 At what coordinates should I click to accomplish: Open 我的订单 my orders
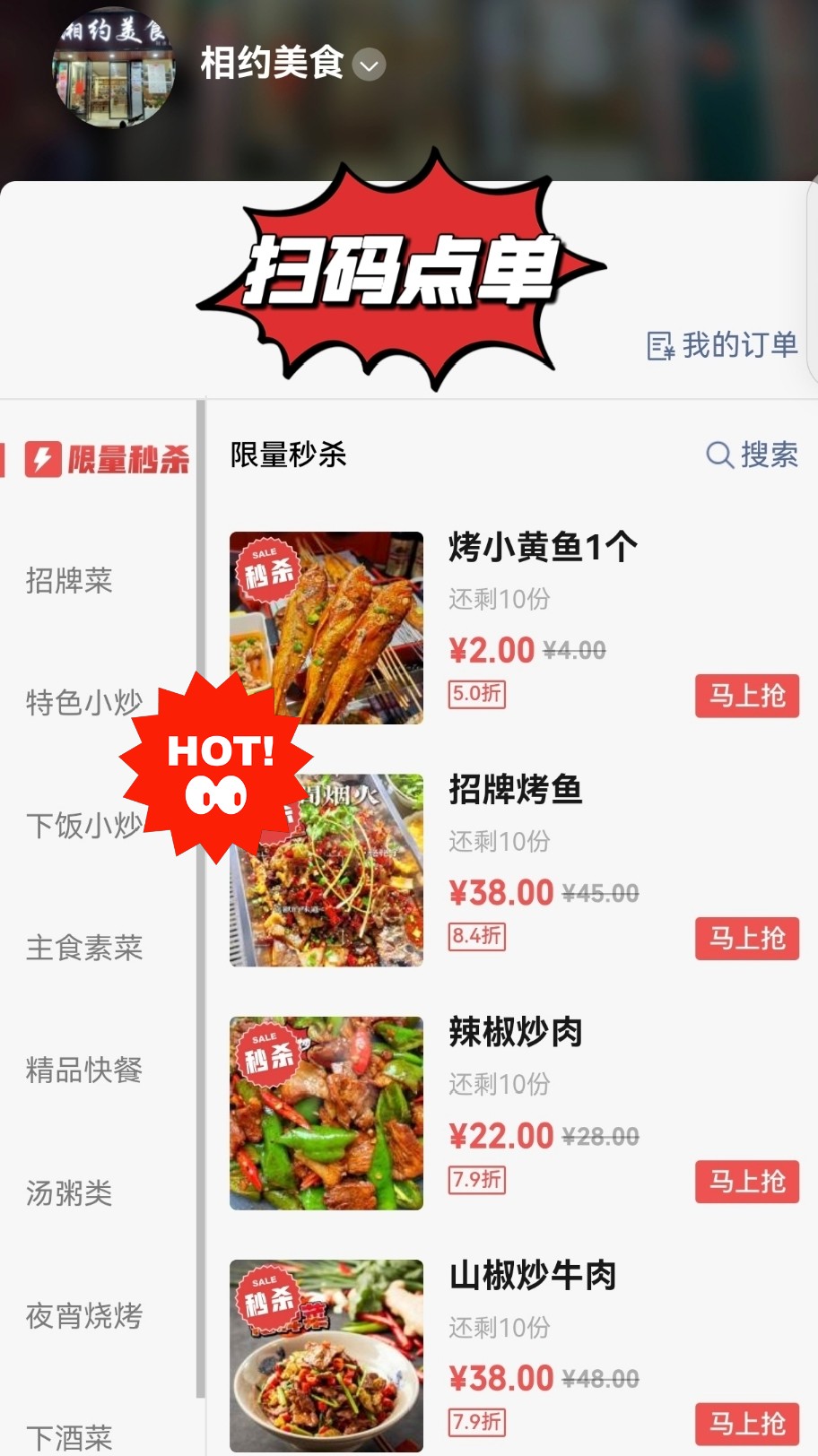coord(723,345)
